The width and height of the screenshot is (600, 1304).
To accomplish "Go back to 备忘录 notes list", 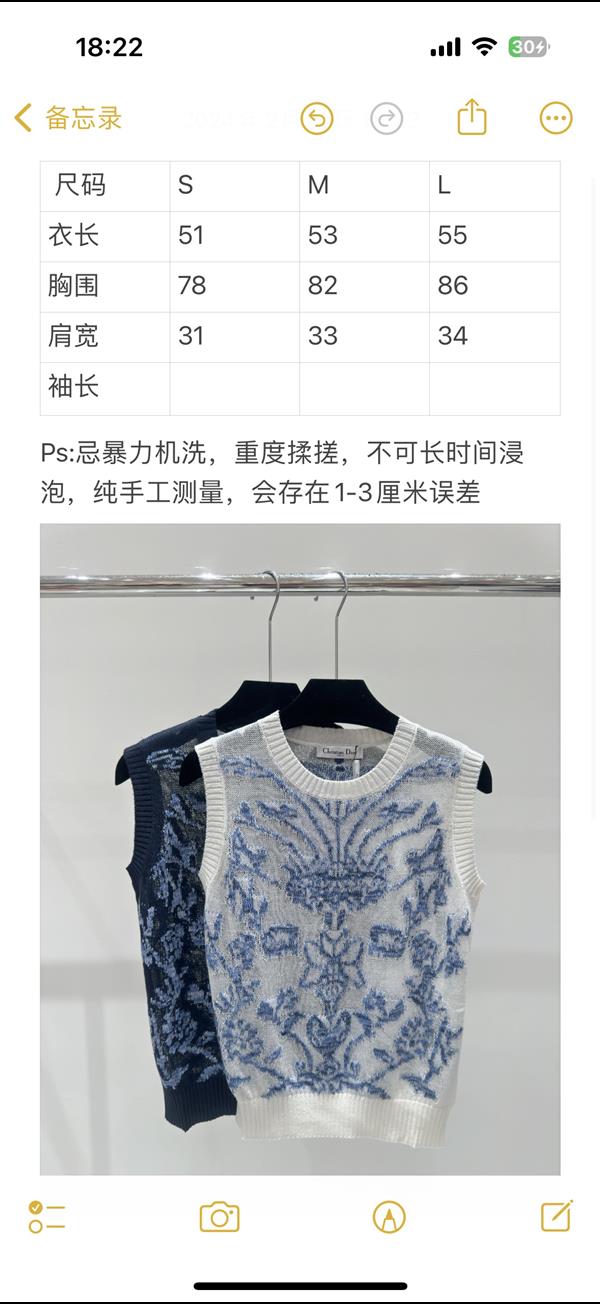I will pyautogui.click(x=68, y=118).
